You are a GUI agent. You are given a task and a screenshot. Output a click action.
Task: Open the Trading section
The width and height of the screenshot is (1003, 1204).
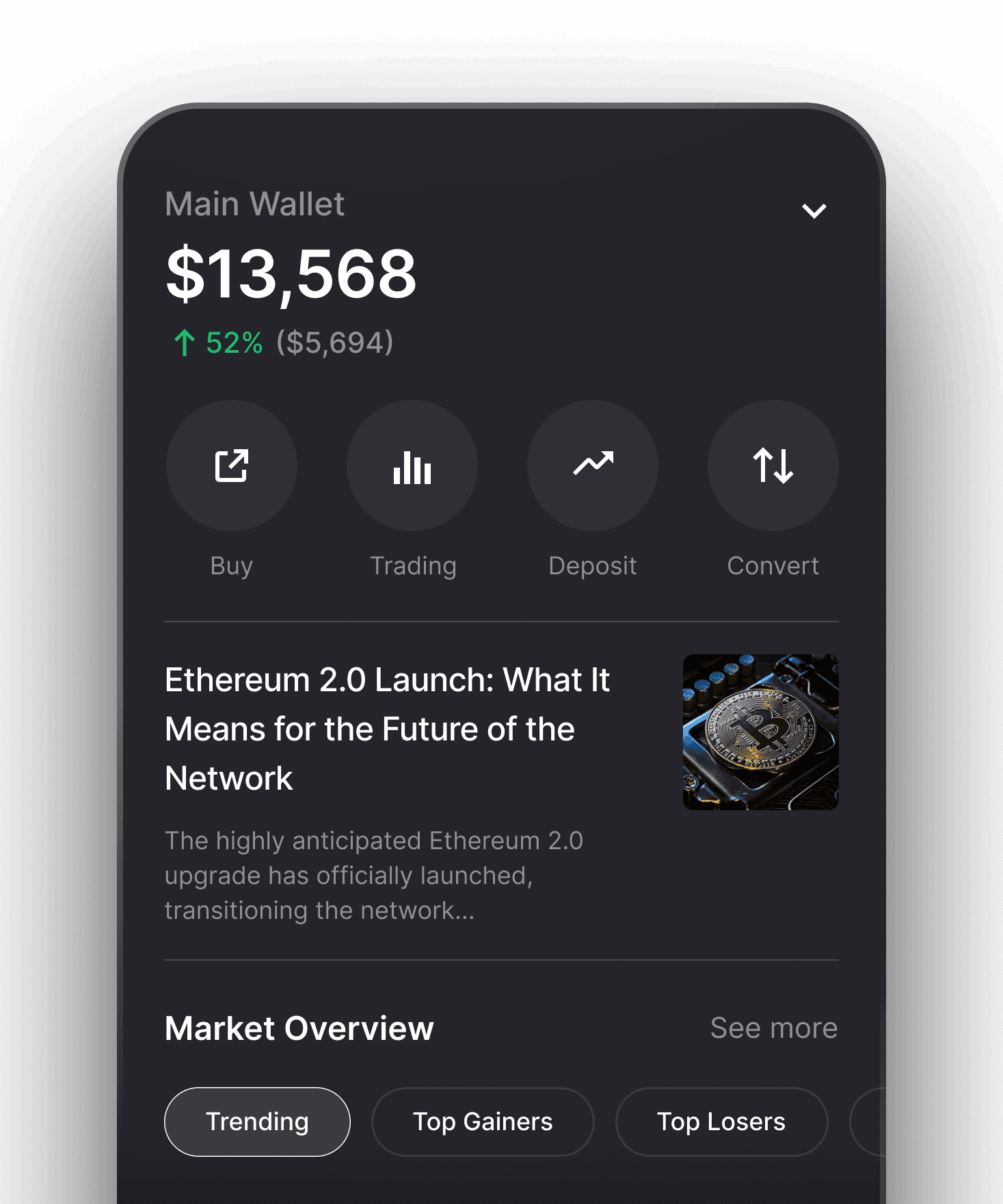tap(412, 466)
